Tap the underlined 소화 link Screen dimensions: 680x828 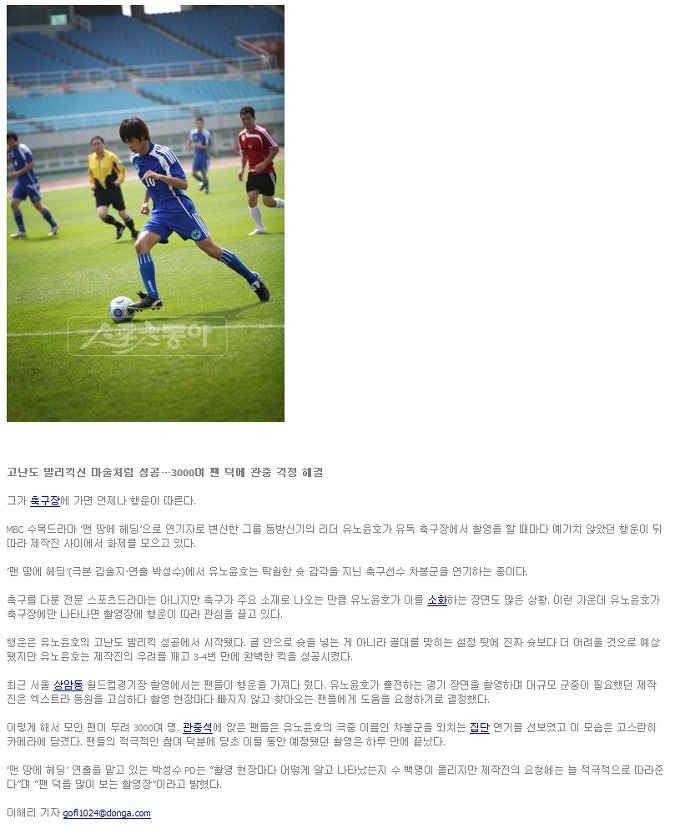pyautogui.click(x=436, y=599)
